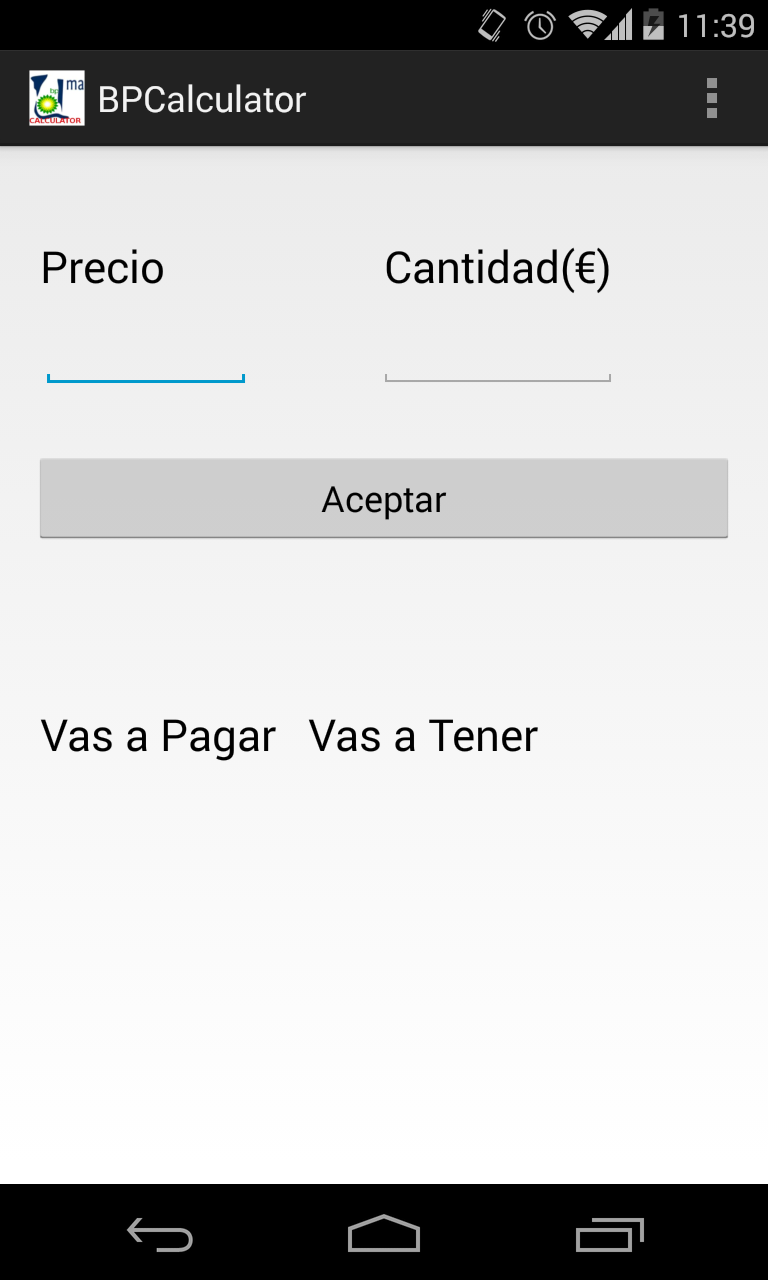This screenshot has width=768, height=1280.
Task: Click the Vas a Tener label
Action: [422, 736]
